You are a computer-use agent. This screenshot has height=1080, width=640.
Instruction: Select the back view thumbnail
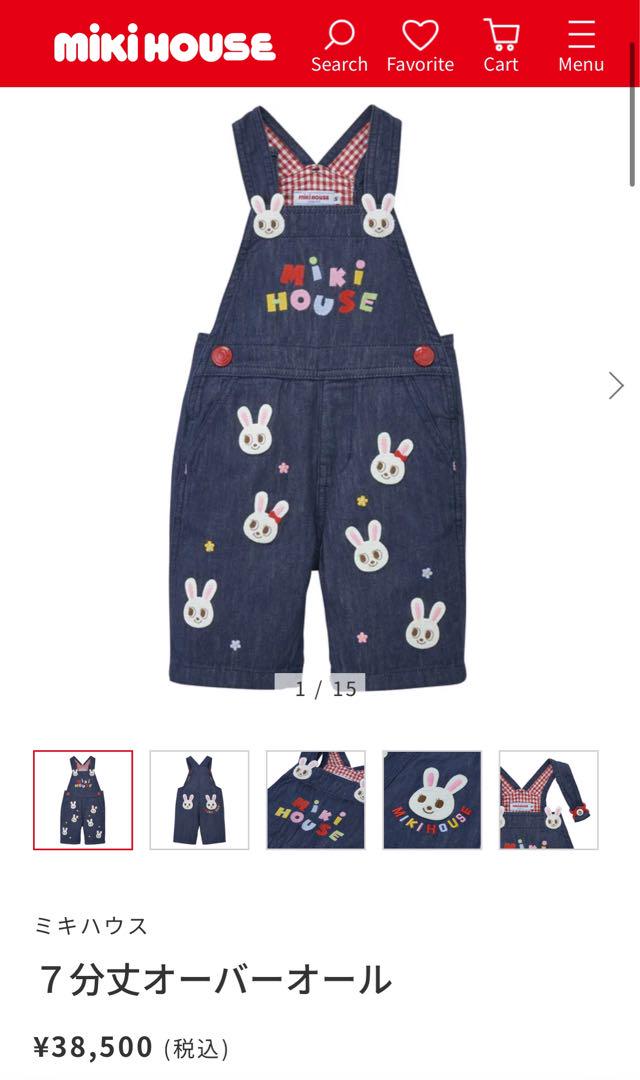199,800
